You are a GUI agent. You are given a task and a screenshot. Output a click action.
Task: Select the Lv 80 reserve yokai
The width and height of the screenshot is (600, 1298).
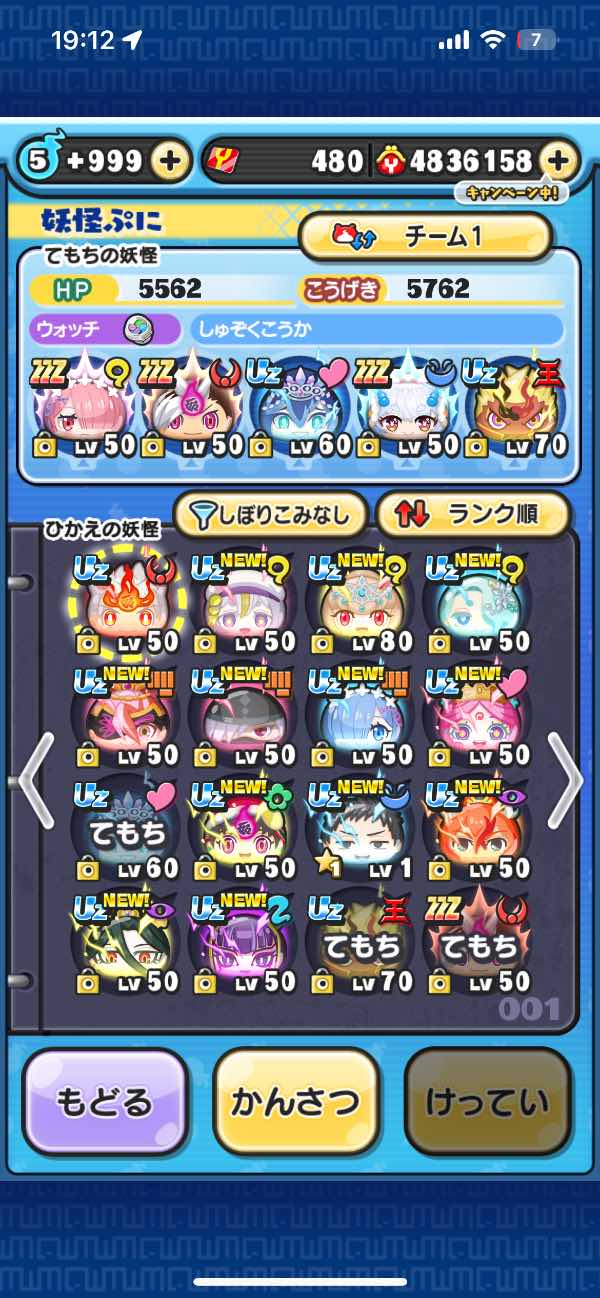pyautogui.click(x=358, y=602)
